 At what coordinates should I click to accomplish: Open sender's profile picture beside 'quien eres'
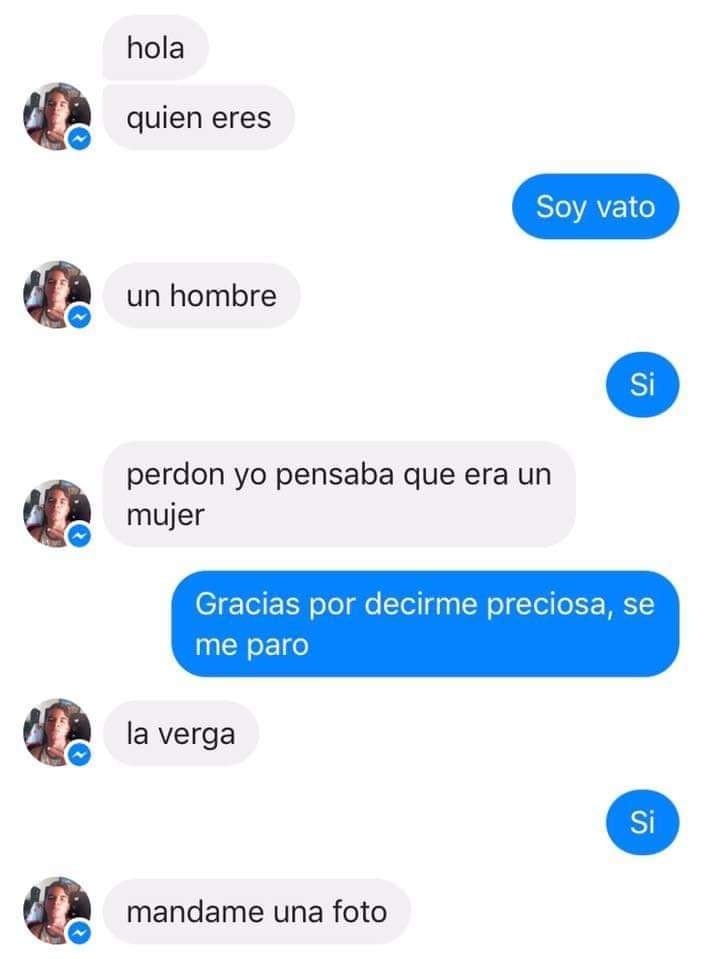tap(57, 116)
